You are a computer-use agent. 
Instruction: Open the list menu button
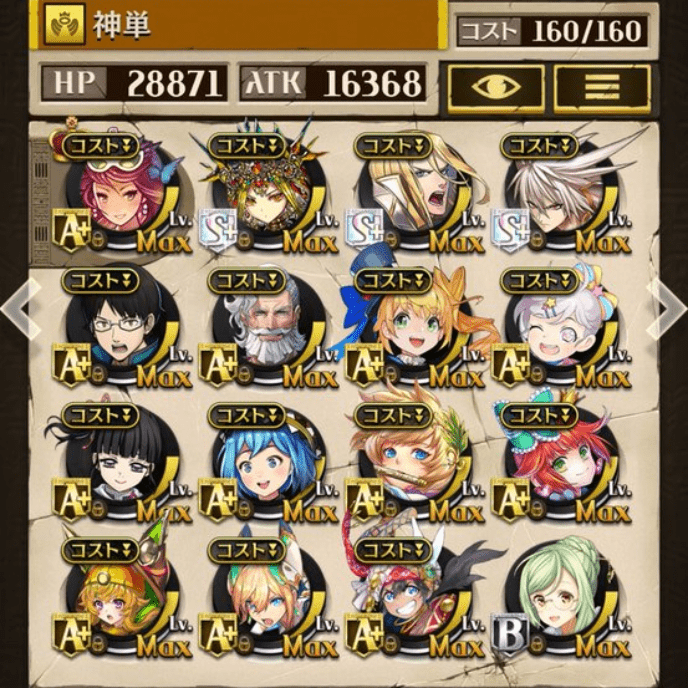point(601,87)
